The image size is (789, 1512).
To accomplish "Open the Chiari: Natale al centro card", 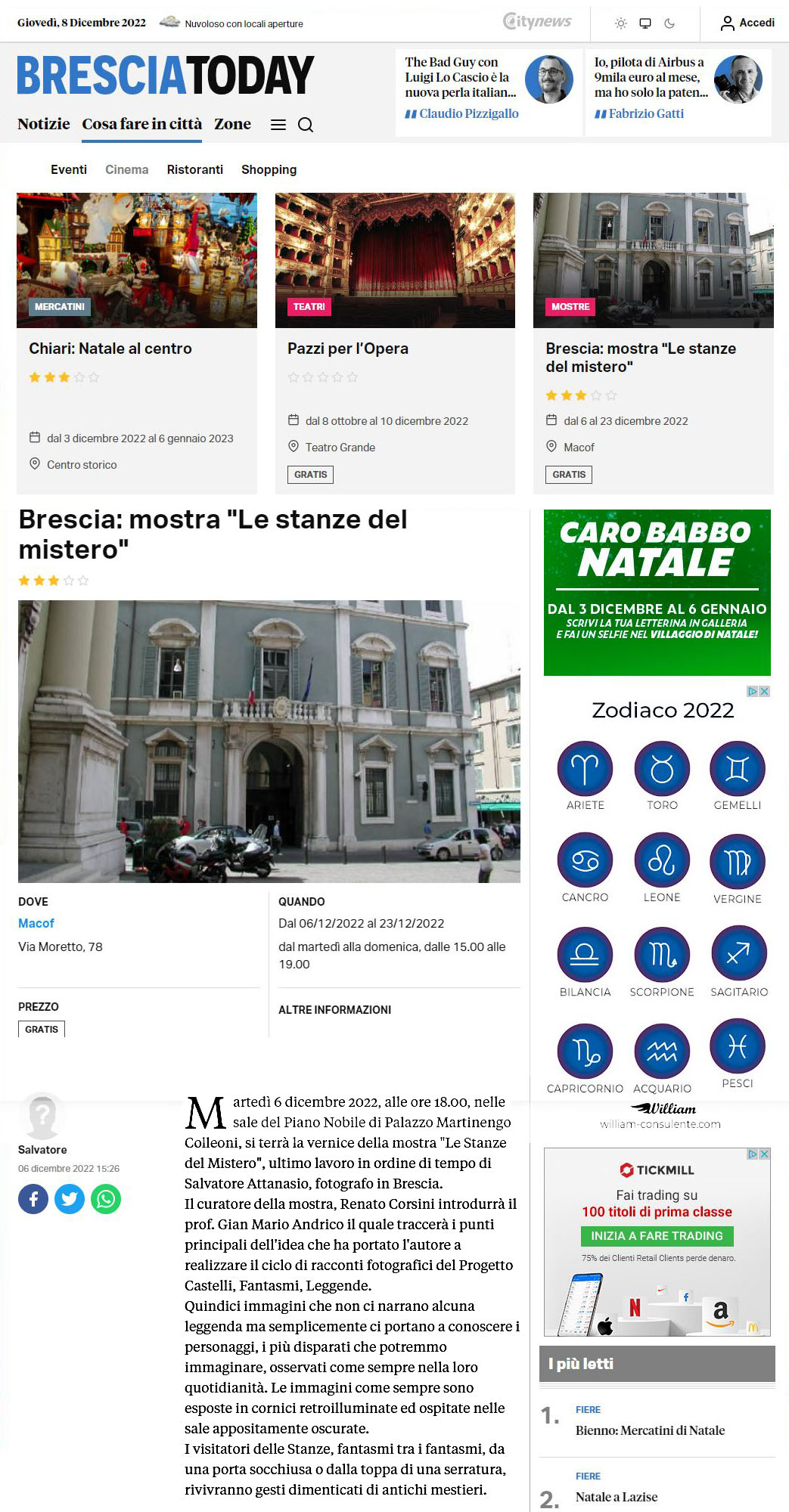I will pyautogui.click(x=110, y=349).
